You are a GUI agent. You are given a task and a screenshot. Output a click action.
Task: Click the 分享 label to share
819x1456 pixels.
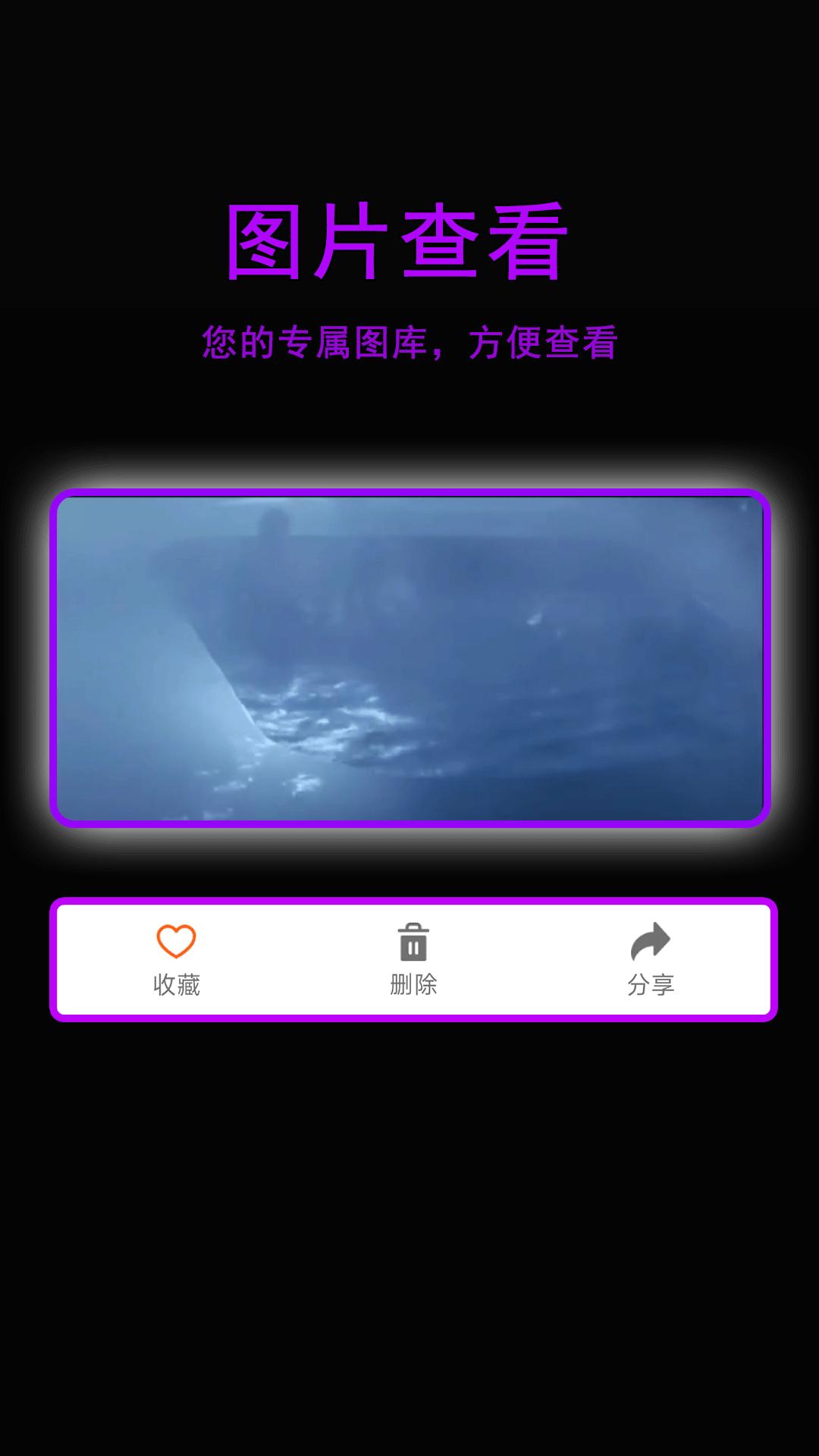tap(651, 984)
